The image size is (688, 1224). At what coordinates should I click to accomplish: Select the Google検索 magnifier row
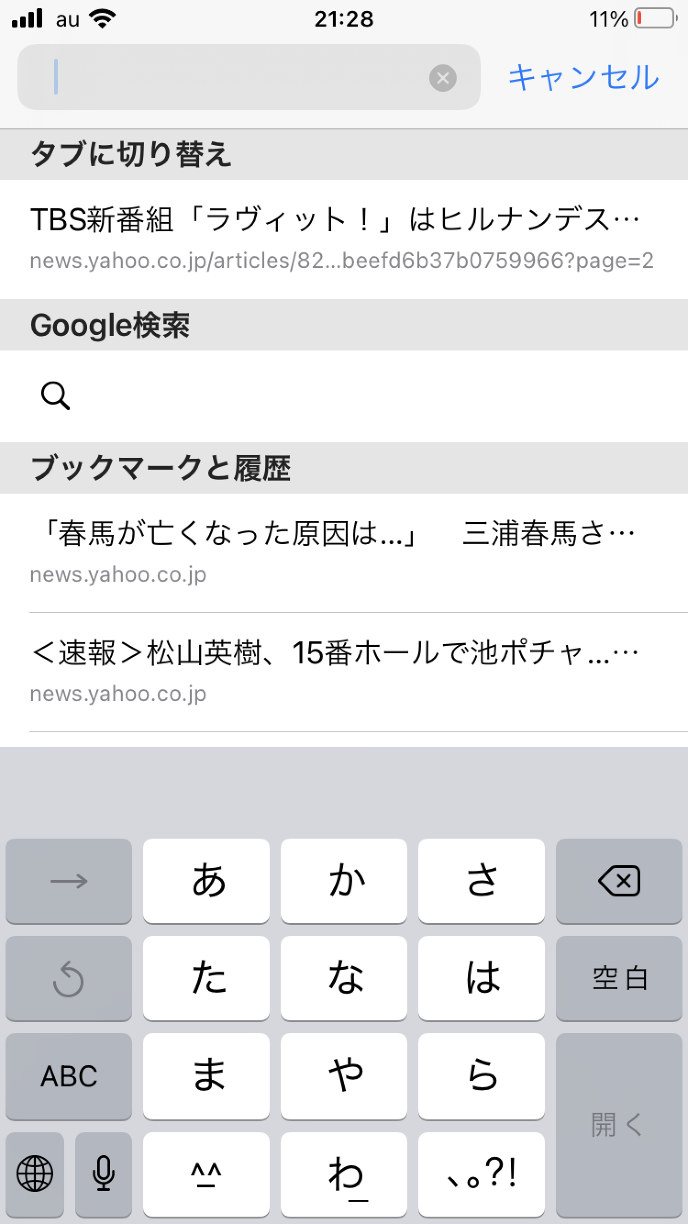342,396
